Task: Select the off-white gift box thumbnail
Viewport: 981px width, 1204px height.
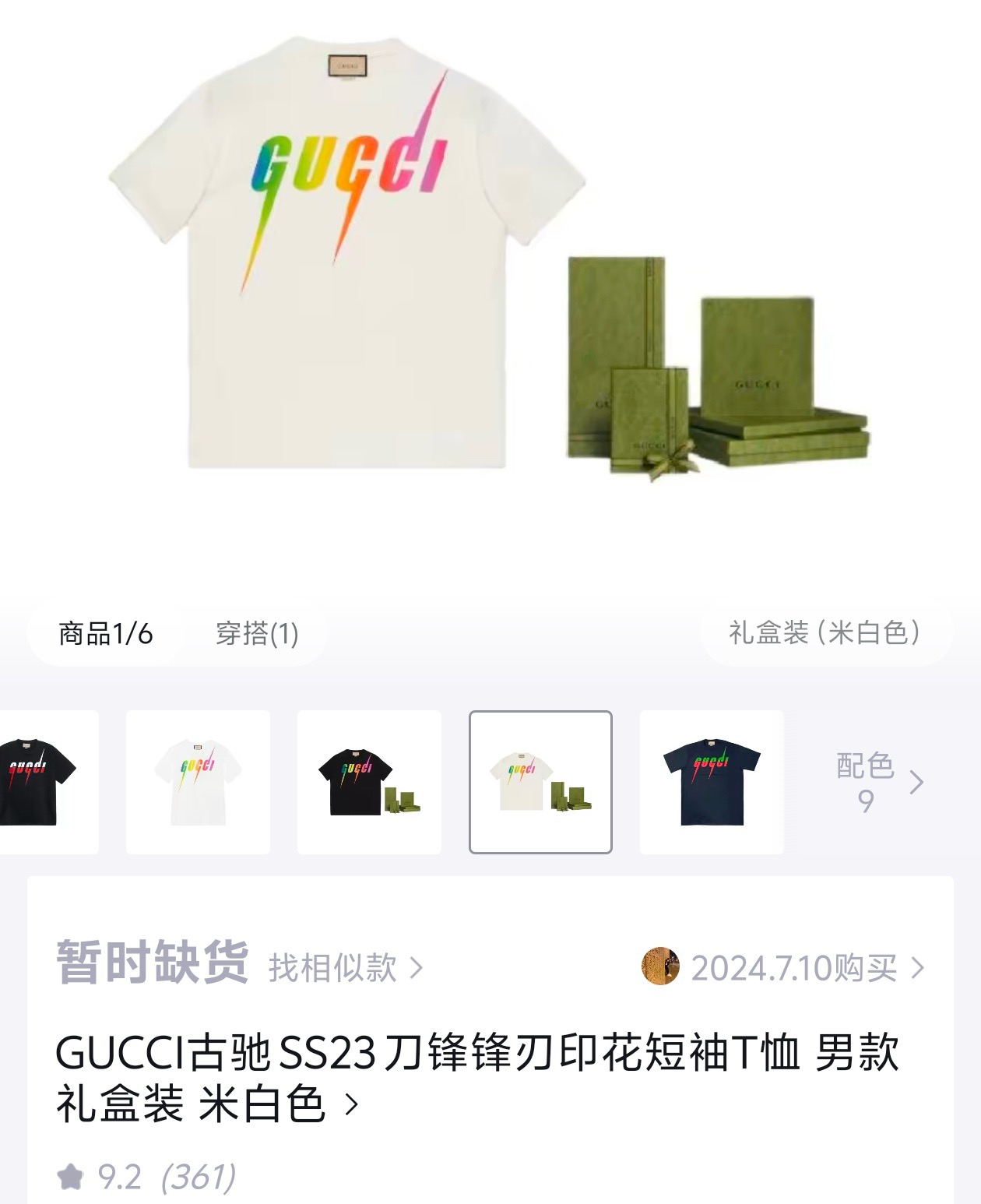Action: click(x=540, y=782)
